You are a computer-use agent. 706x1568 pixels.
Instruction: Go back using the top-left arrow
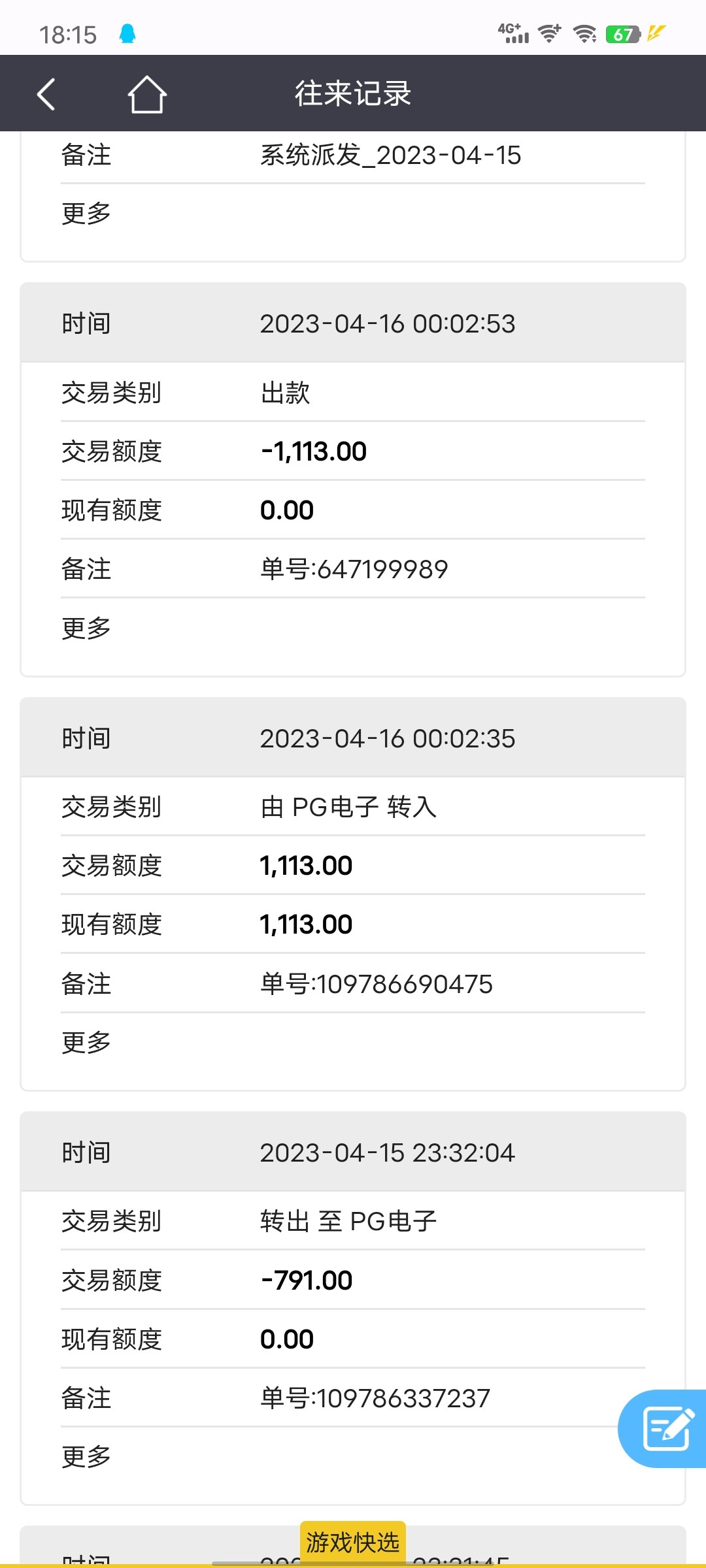[x=46, y=94]
